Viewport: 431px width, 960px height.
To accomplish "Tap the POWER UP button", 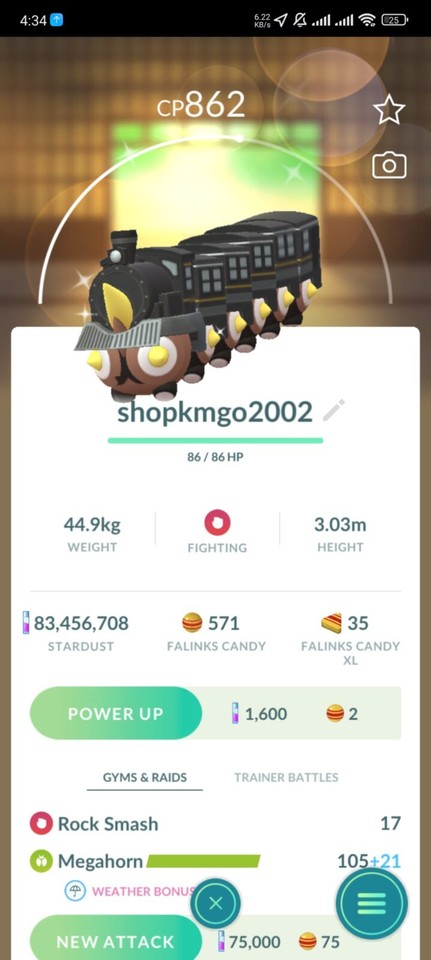I will click(116, 713).
